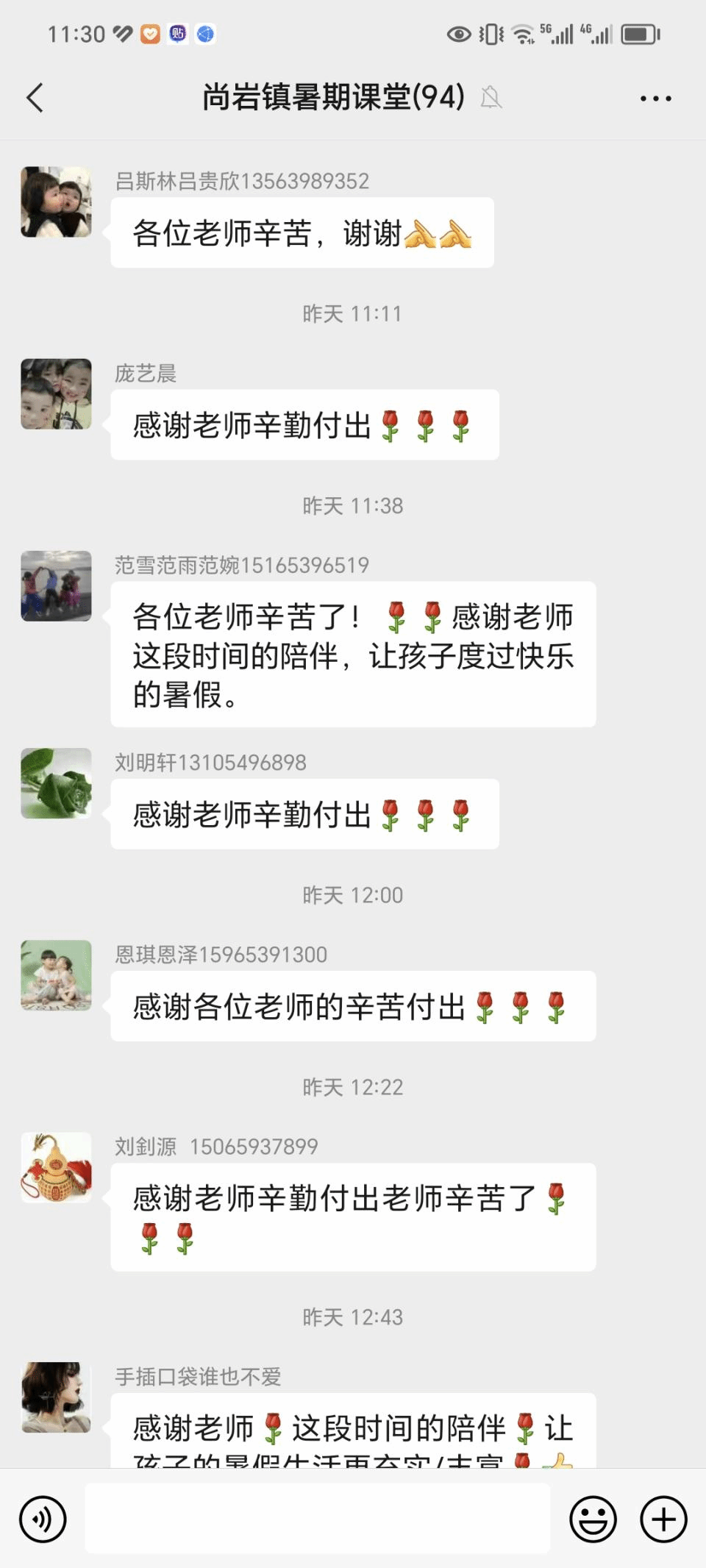Open the emoji sticker panel
706x1568 pixels.
pos(593,1519)
